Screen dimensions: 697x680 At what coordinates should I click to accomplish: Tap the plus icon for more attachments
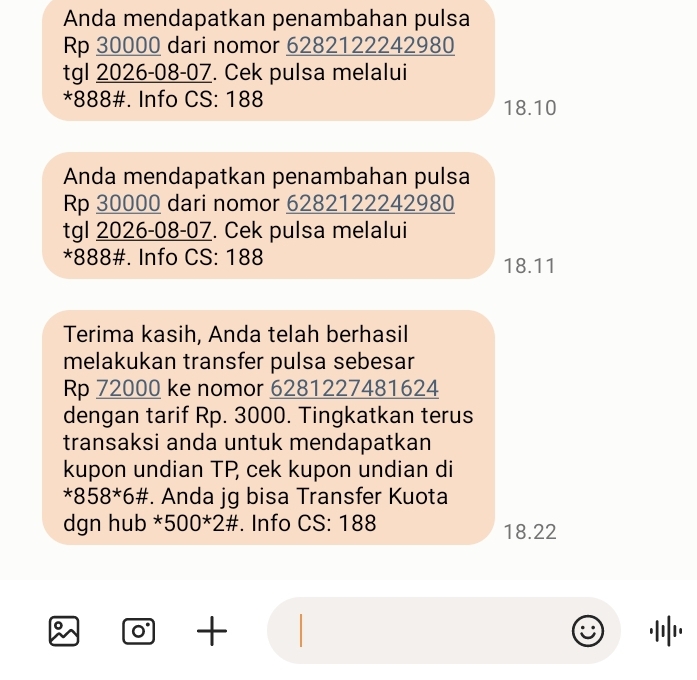click(x=212, y=631)
